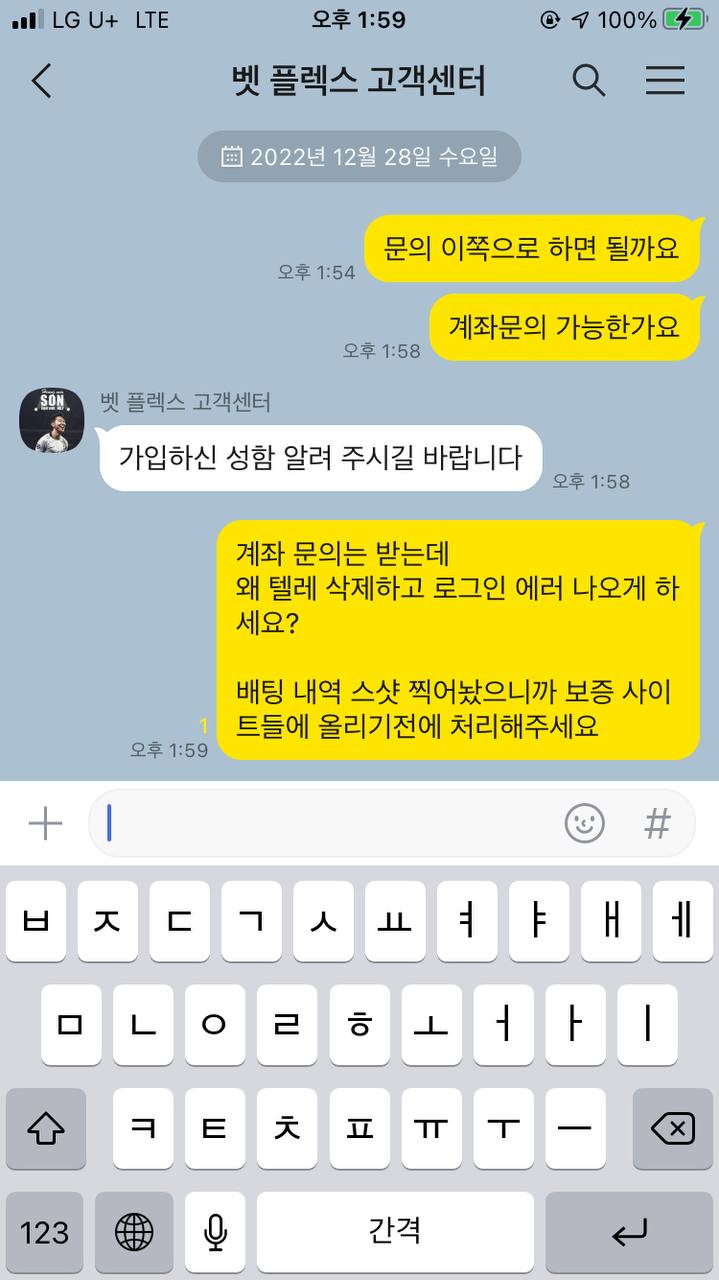Start voice dictation with microphone key
Screen dimensions: 719x1280
(215, 1233)
